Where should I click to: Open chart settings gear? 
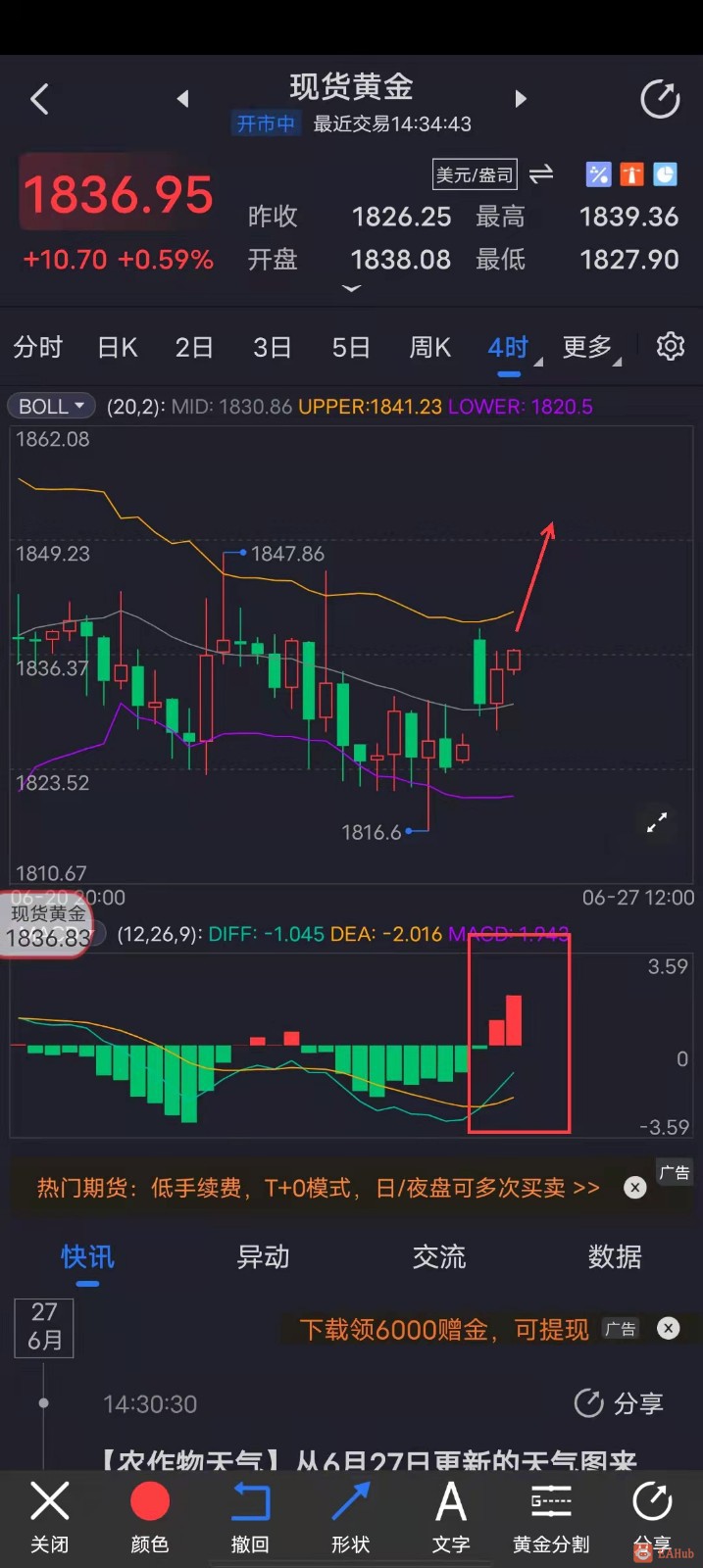pyautogui.click(x=671, y=346)
